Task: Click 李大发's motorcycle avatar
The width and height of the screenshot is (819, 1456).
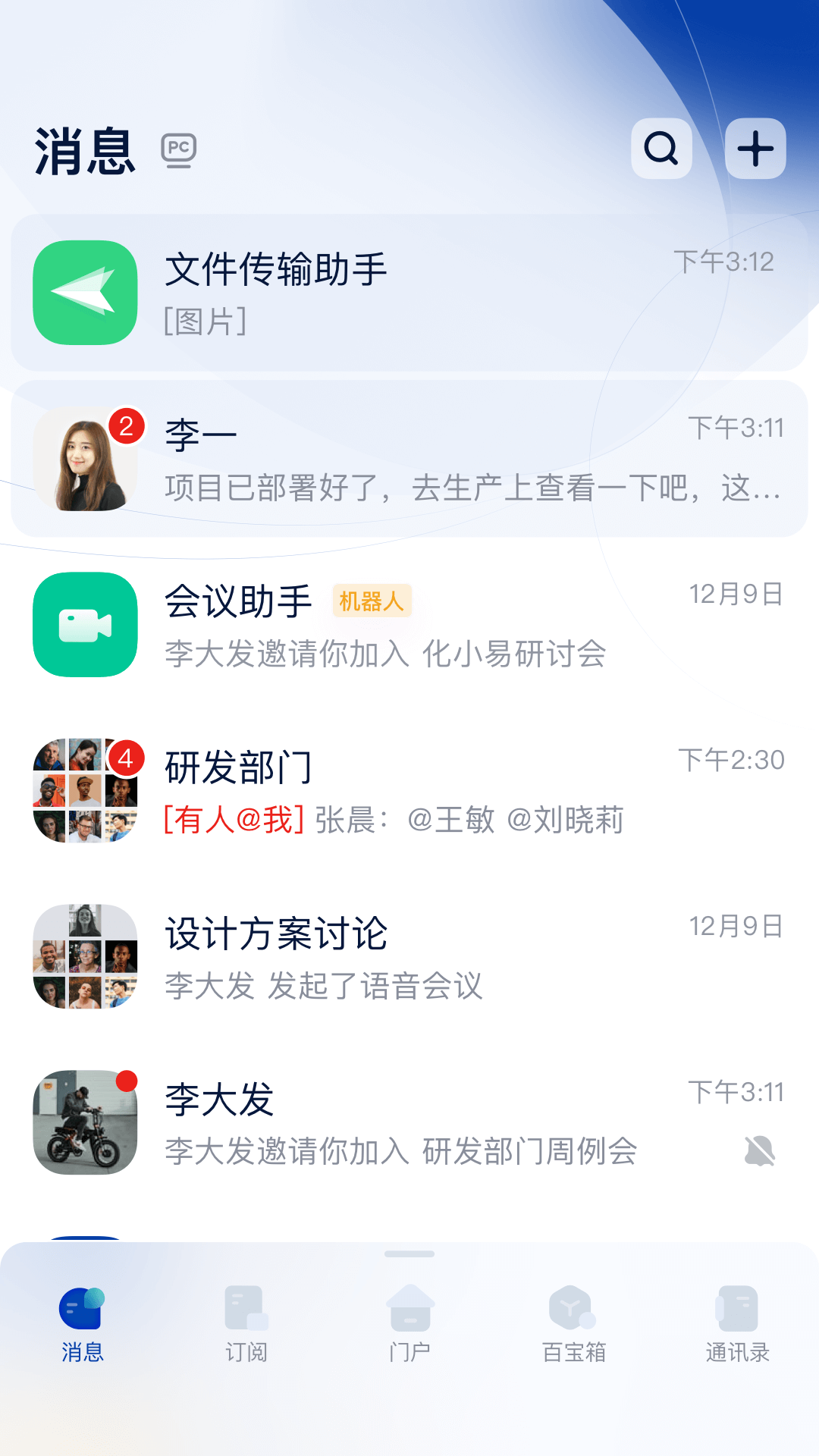Action: click(84, 1122)
